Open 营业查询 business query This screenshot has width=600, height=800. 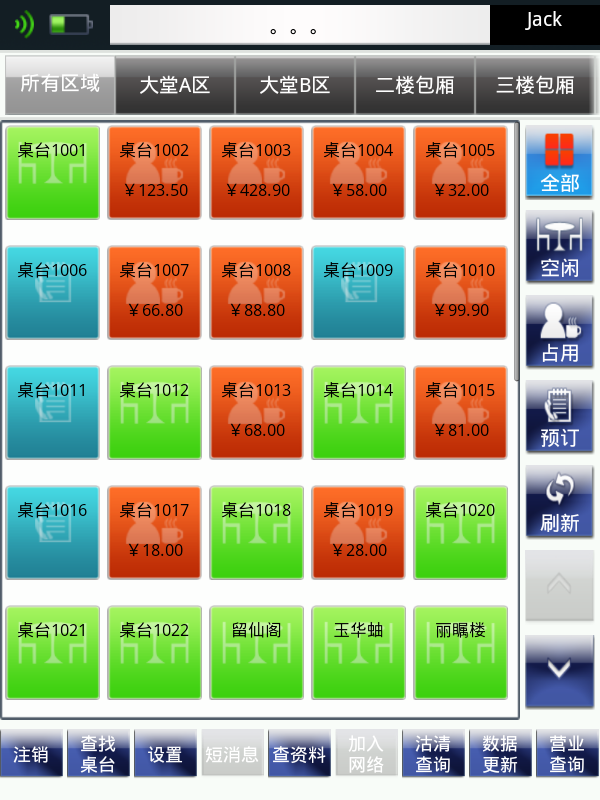(x=567, y=755)
